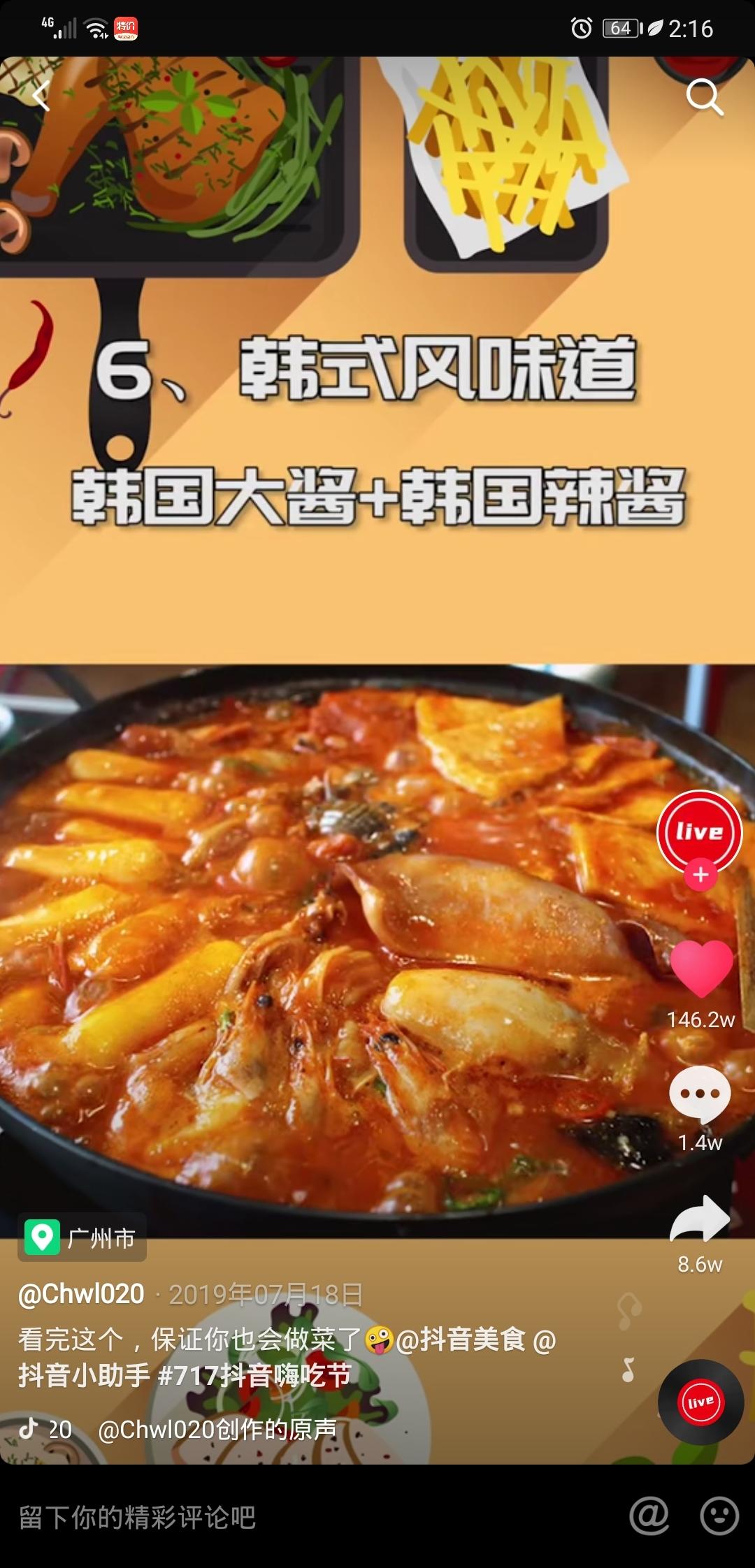The image size is (755, 1568).
Task: Open the creator's live avatar profile
Action: [x=699, y=832]
